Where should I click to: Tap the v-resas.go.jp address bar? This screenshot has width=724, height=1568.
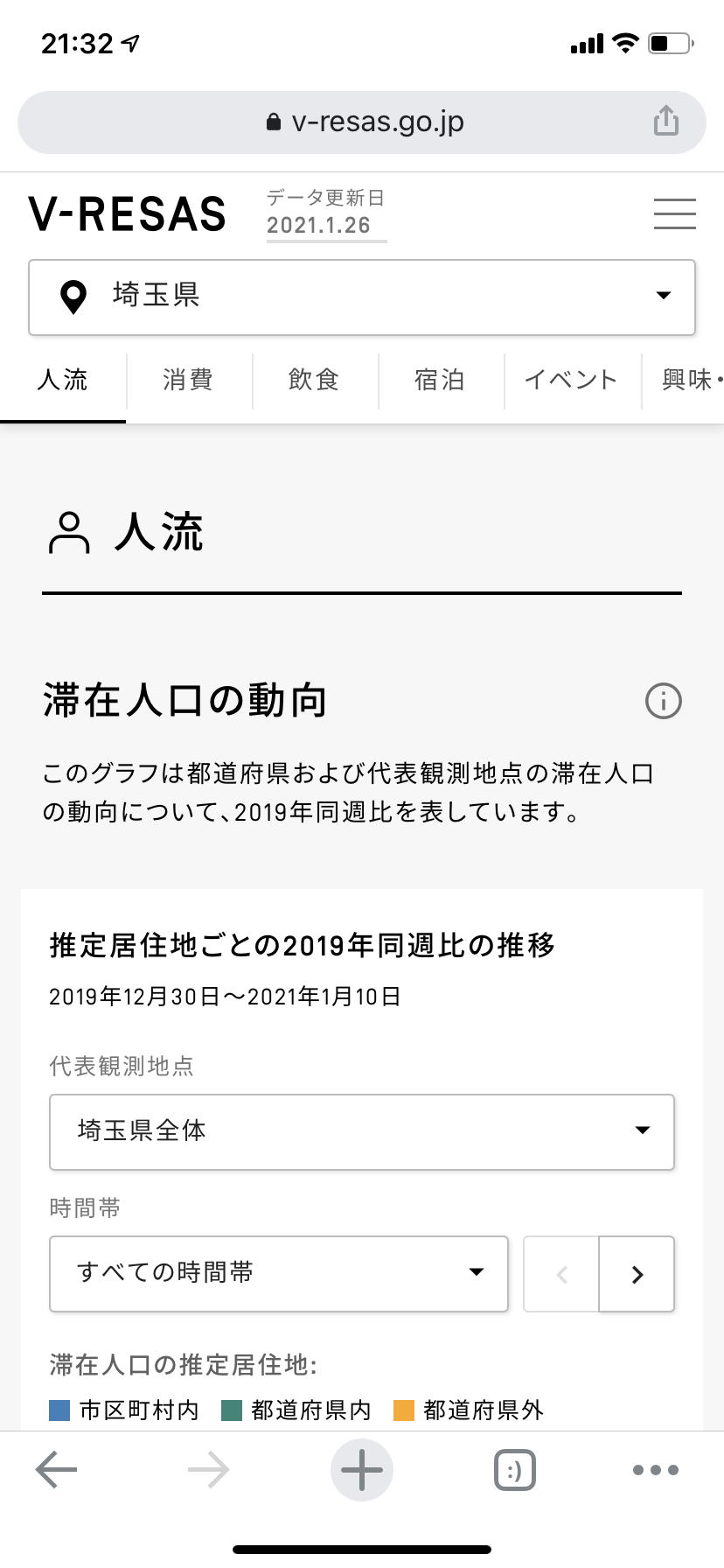click(x=361, y=122)
